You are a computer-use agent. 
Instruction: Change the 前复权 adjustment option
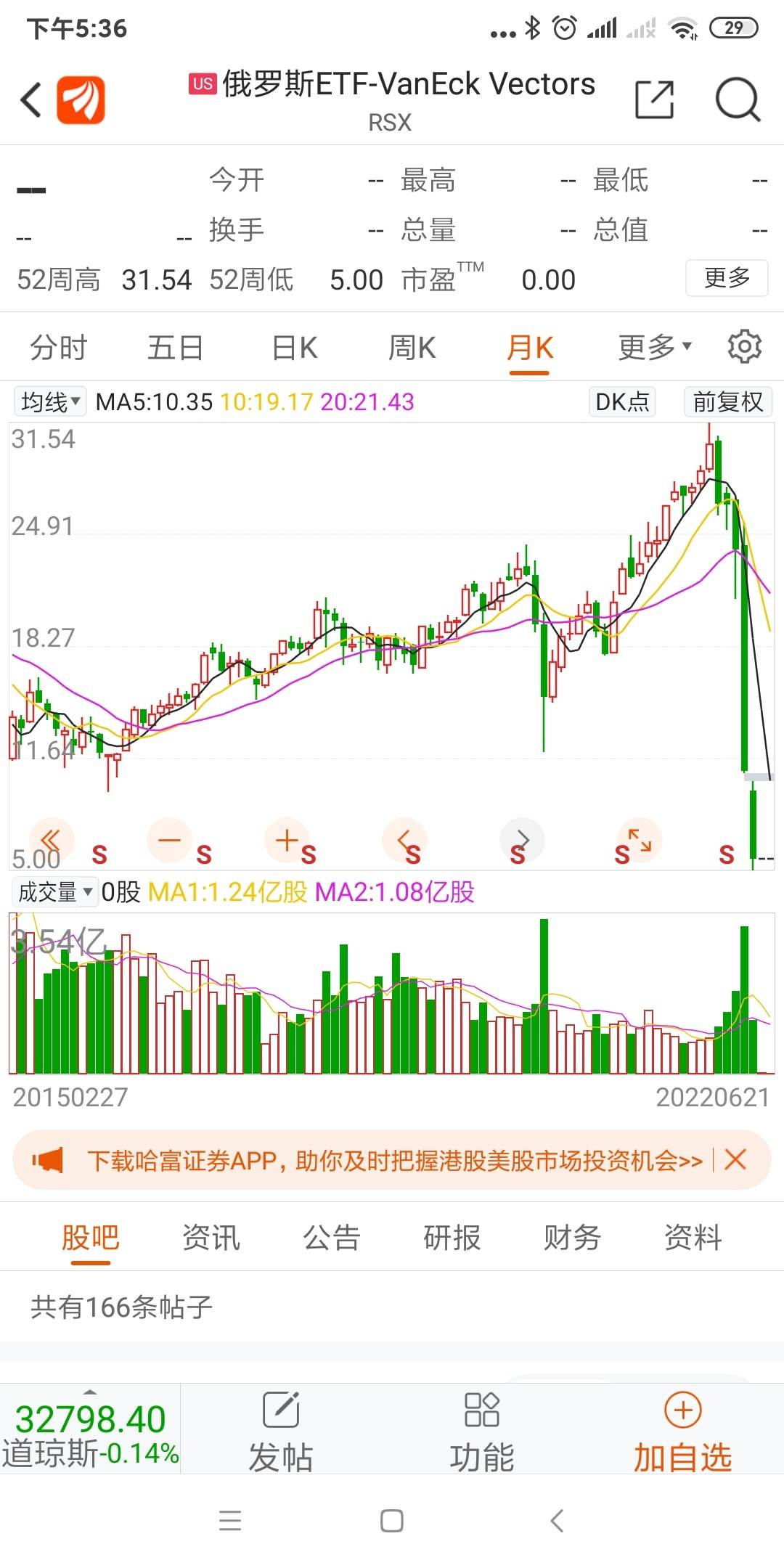[x=727, y=401]
